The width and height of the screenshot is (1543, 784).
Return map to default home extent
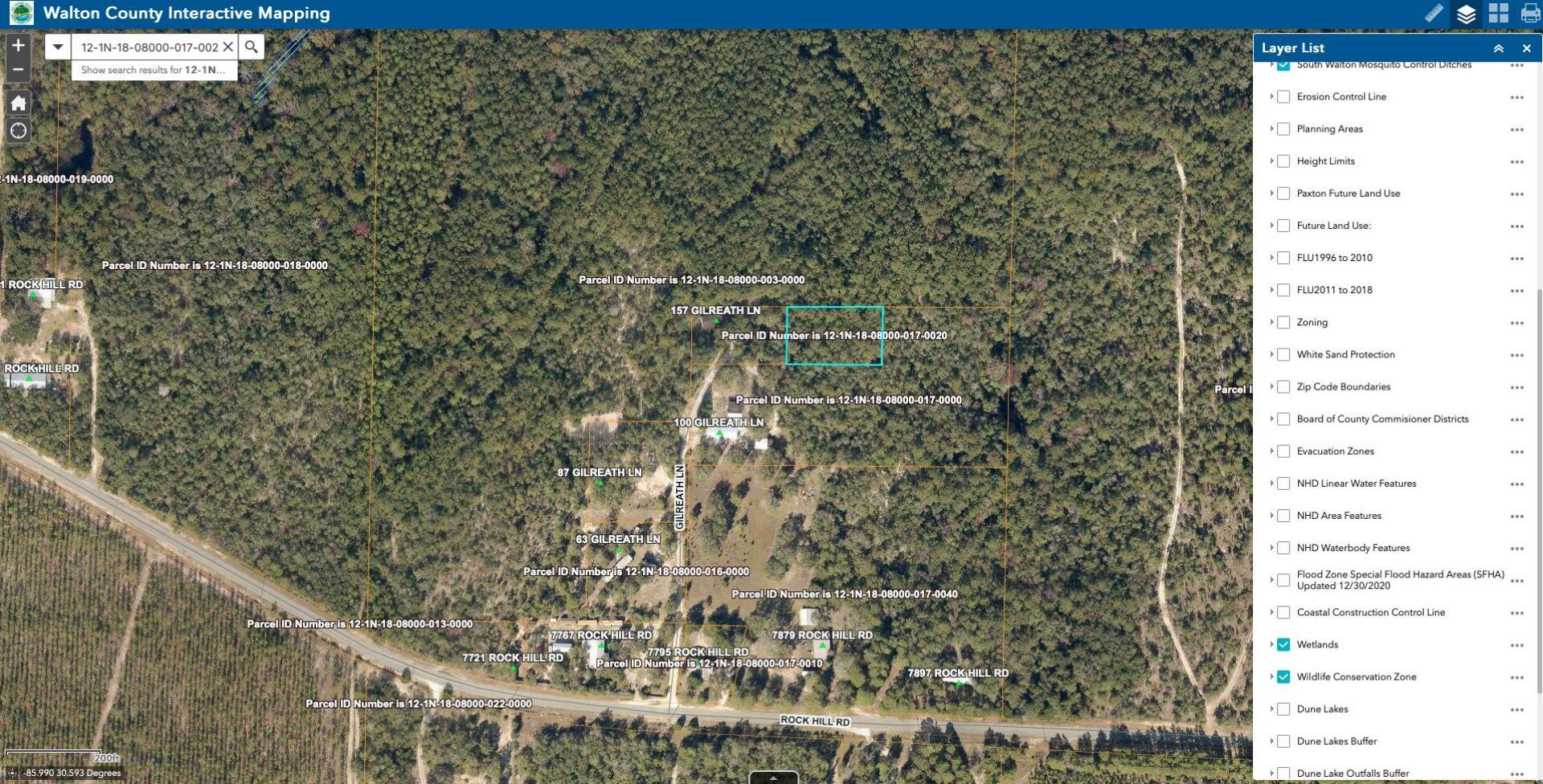[x=18, y=103]
